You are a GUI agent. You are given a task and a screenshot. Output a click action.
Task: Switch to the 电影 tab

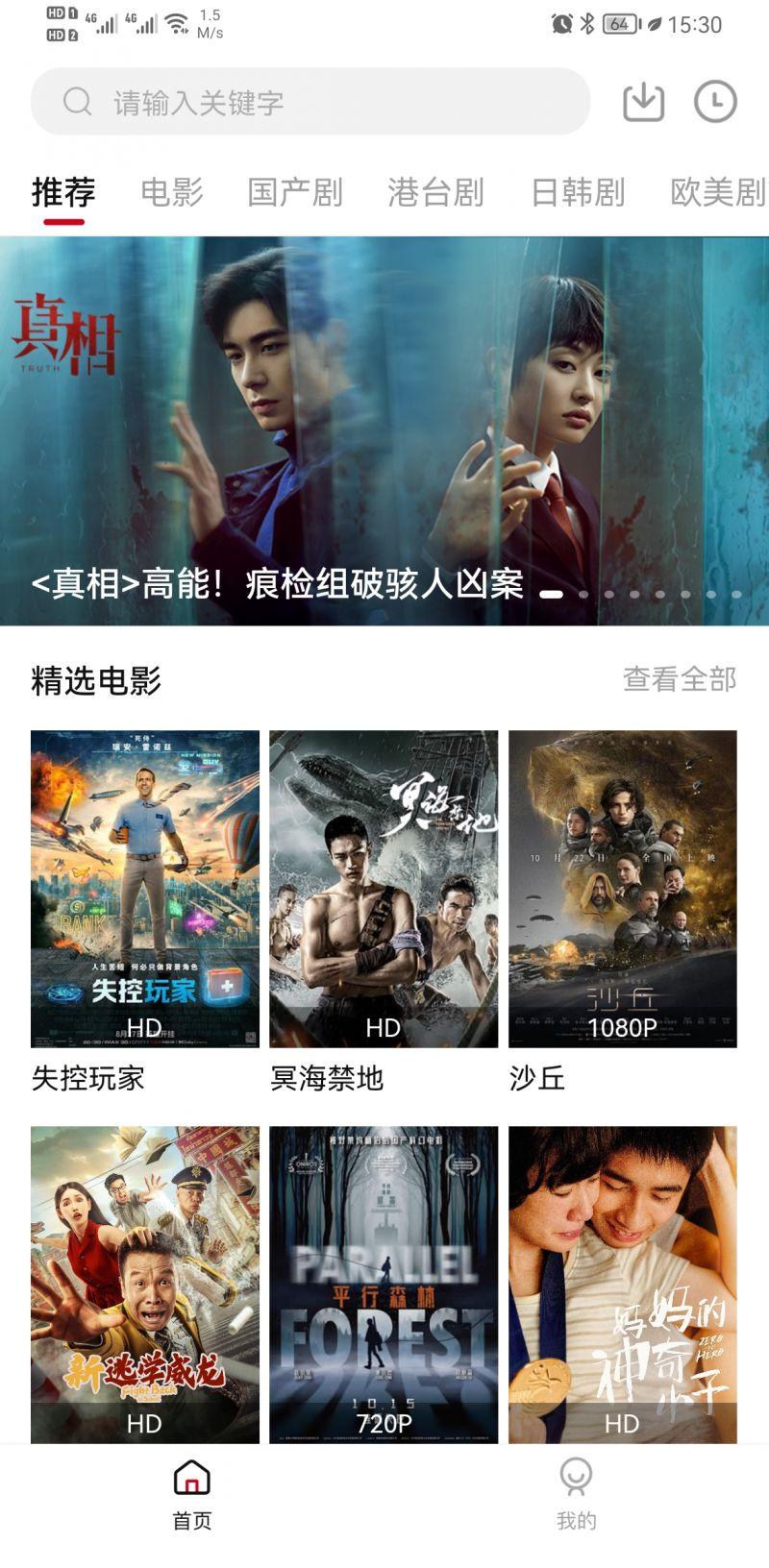point(172,192)
